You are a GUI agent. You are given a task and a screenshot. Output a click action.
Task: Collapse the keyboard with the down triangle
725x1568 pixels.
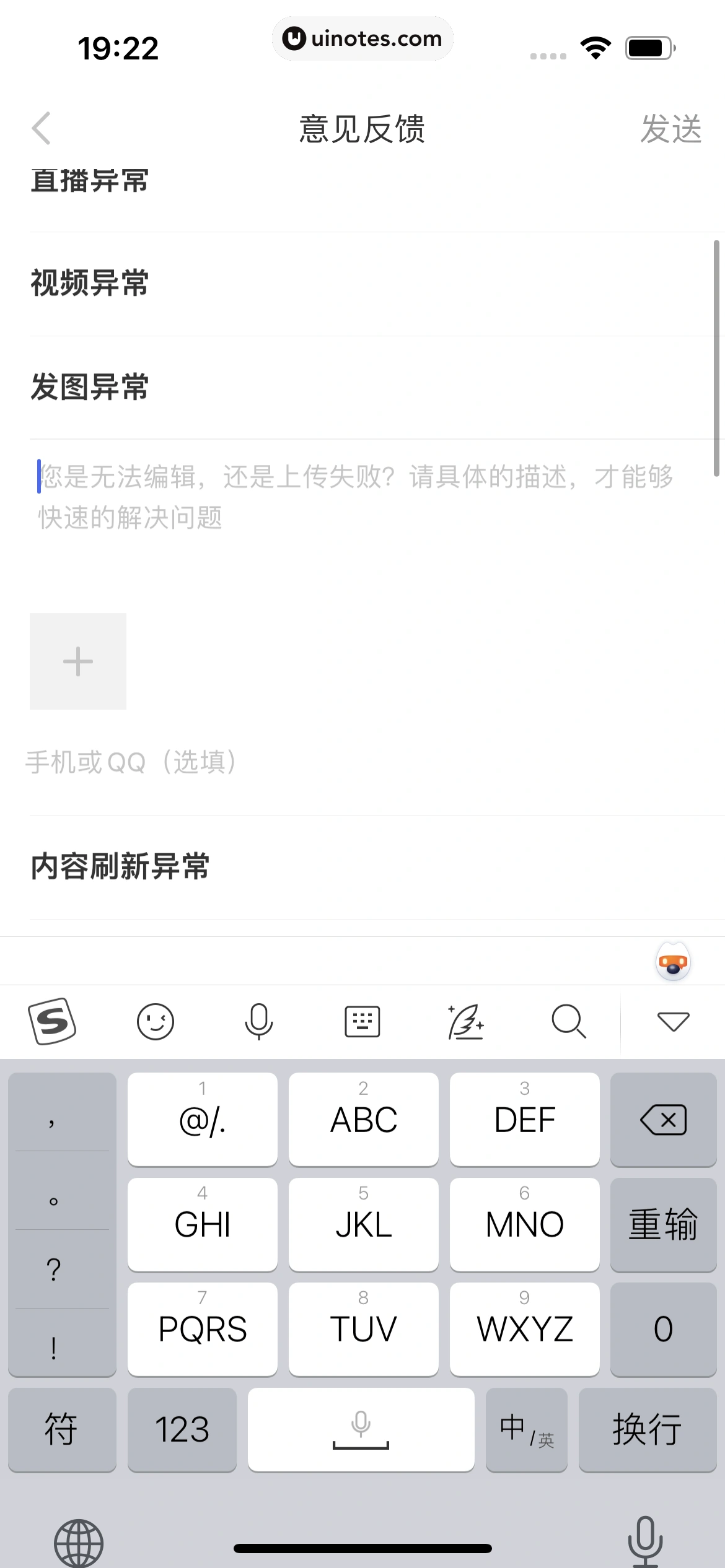(673, 1022)
